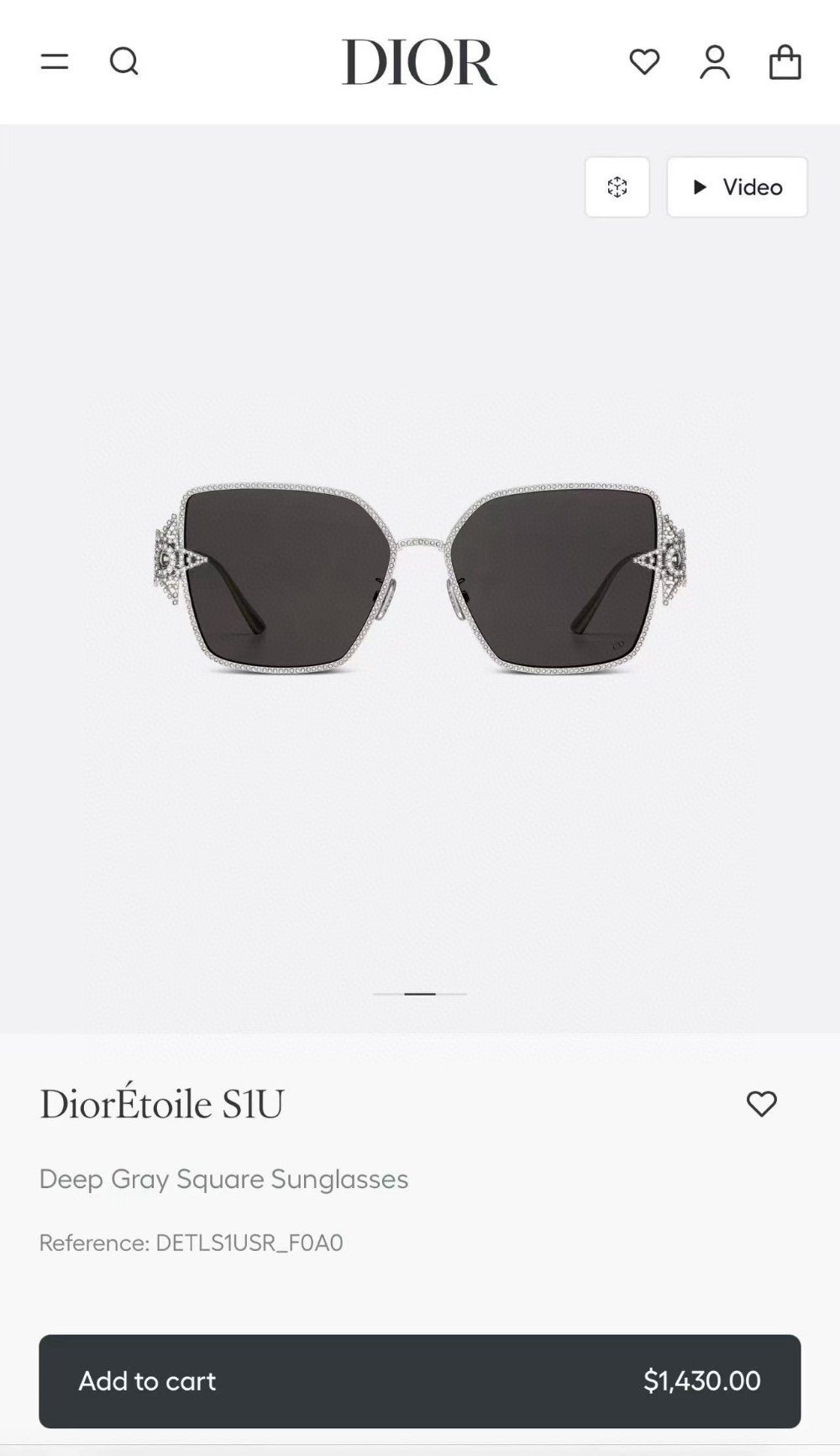Play the product Video
This screenshot has width=840, height=1456.
pos(737,187)
